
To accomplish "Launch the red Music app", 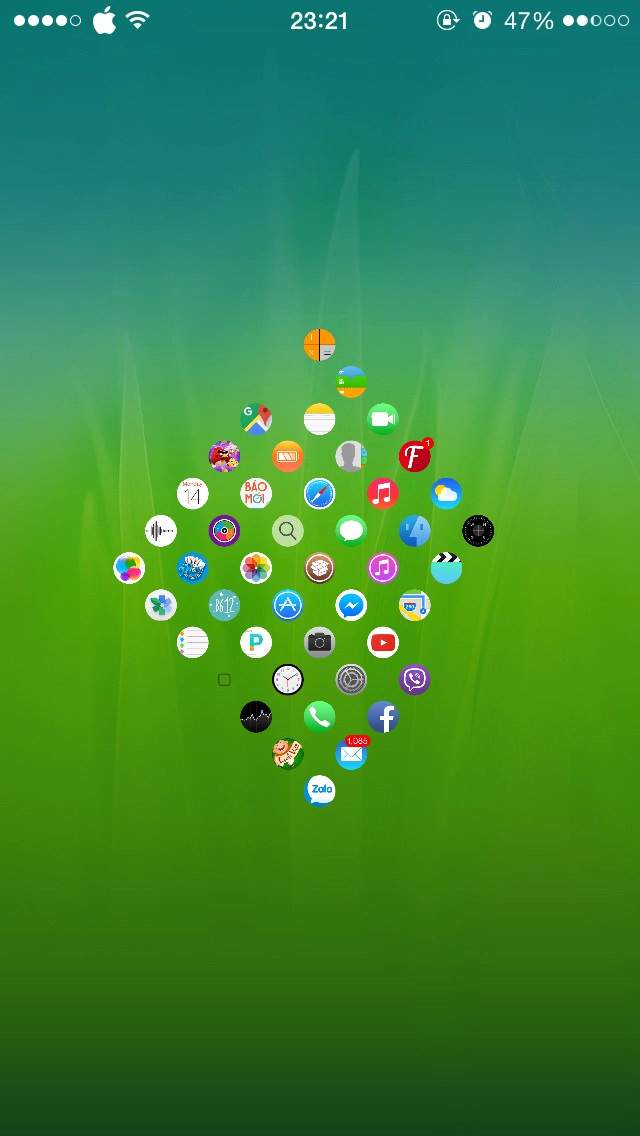I will pos(383,493).
